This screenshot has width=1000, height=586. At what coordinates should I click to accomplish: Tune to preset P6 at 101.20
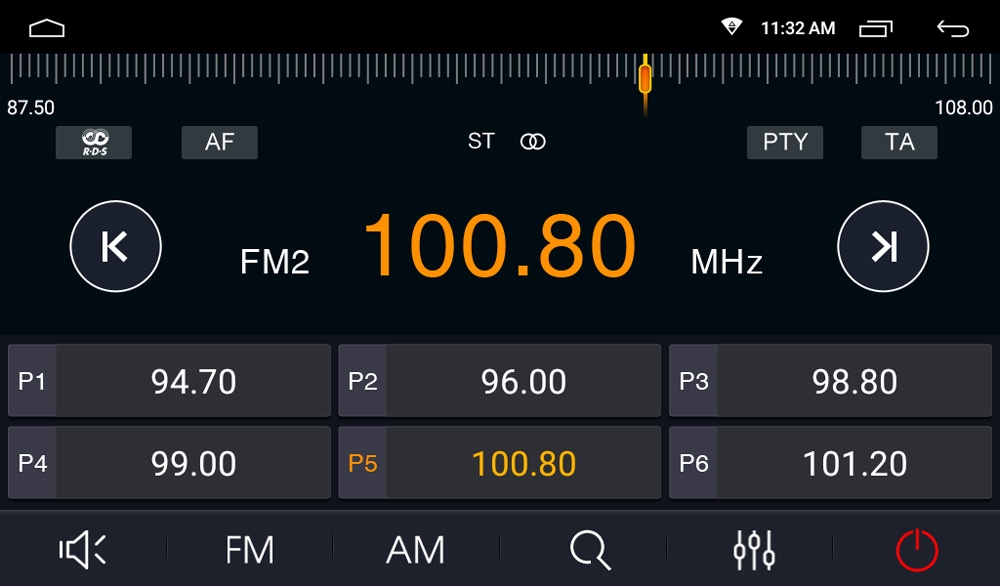(x=830, y=463)
